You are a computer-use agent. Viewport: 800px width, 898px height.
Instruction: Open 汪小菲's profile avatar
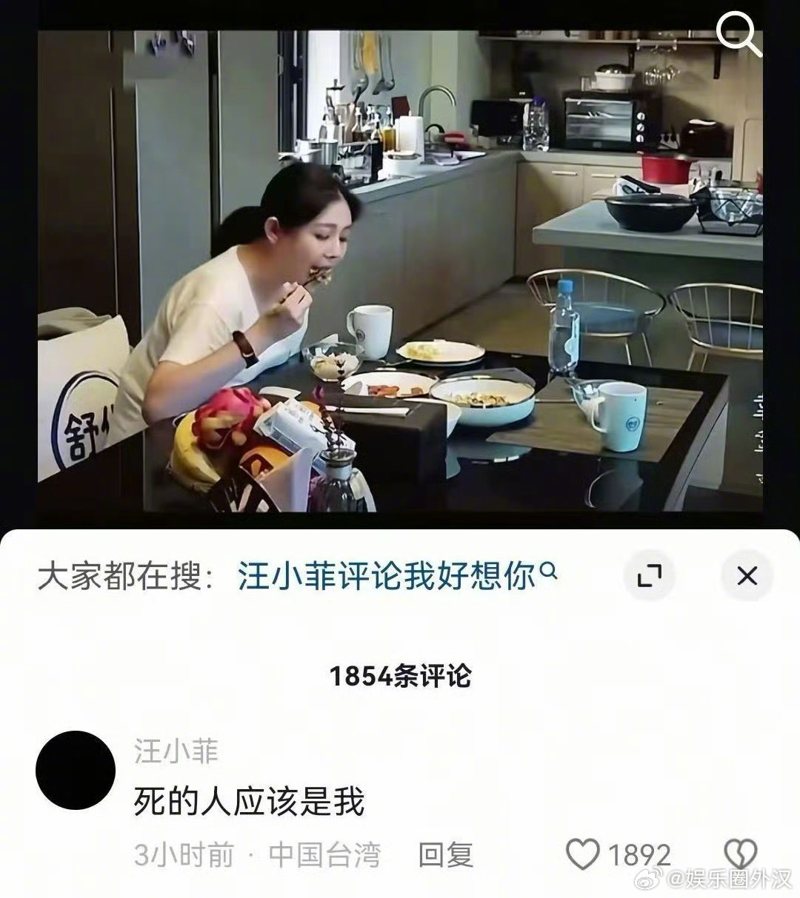75,771
